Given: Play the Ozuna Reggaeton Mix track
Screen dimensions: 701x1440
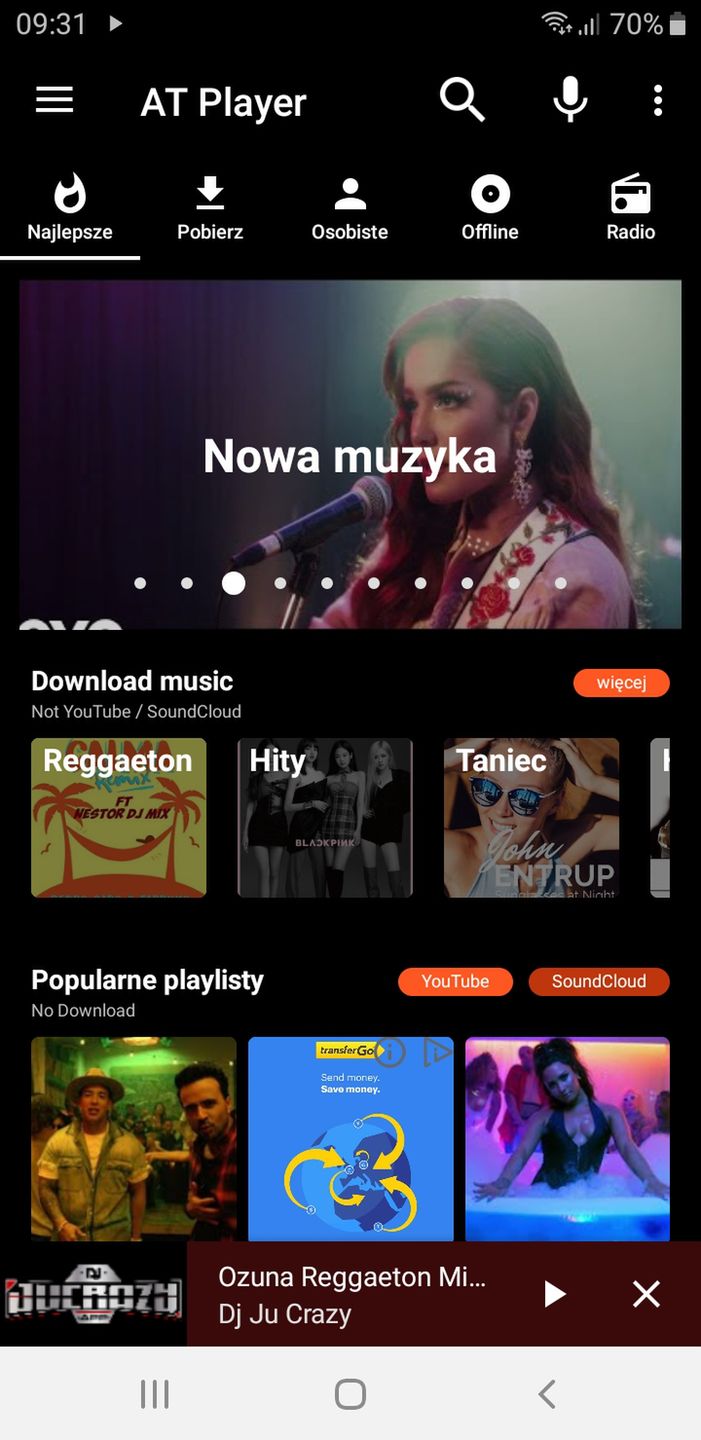Looking at the screenshot, I should point(554,1294).
